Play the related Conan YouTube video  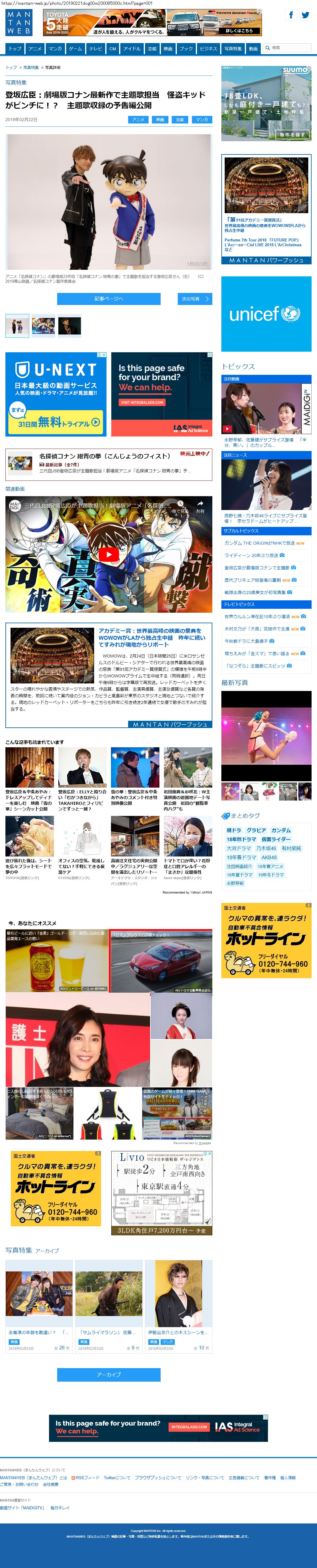[108, 555]
